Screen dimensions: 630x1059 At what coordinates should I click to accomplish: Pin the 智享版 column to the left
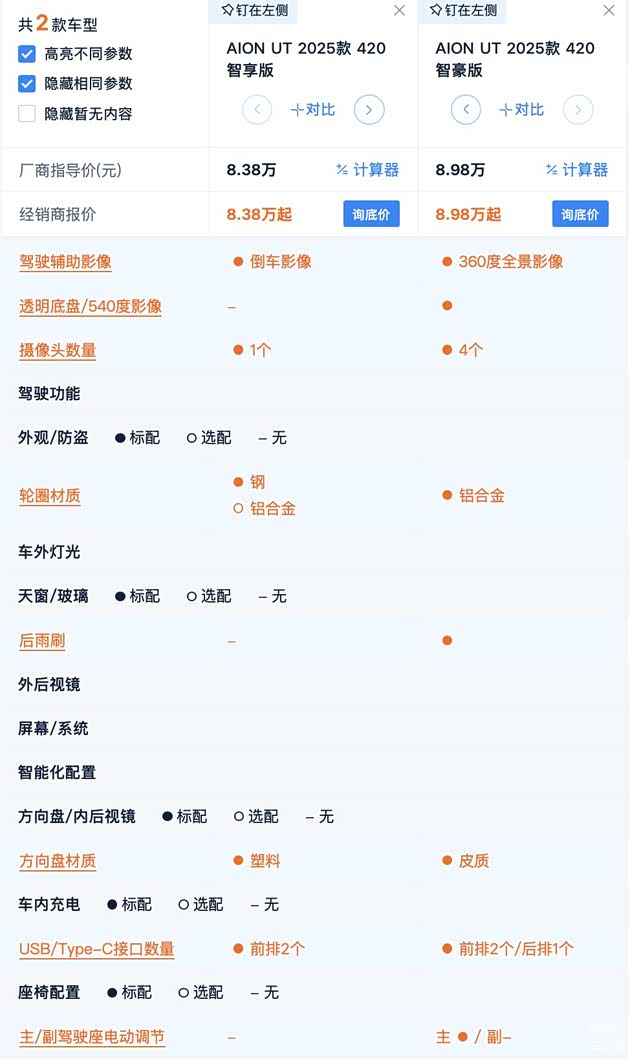click(x=253, y=10)
